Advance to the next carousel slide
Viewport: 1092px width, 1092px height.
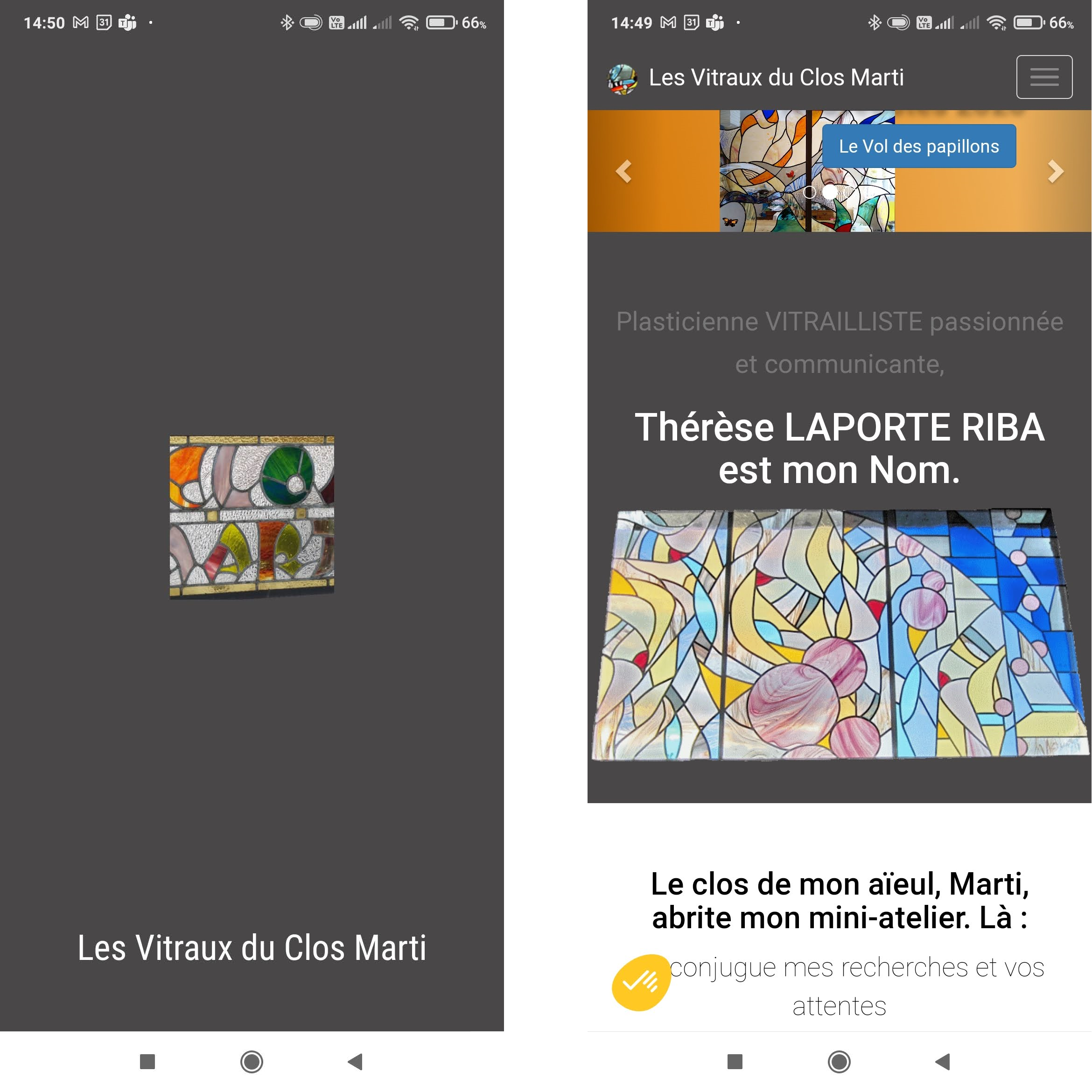coord(1055,171)
